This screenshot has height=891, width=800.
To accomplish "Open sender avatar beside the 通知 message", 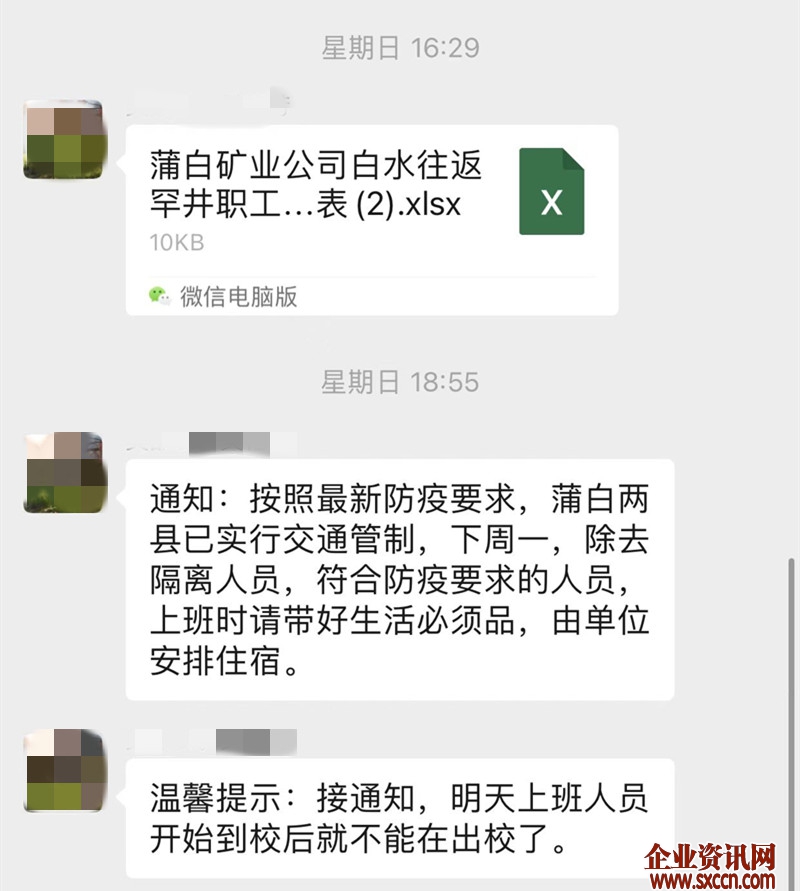I will point(63,472).
